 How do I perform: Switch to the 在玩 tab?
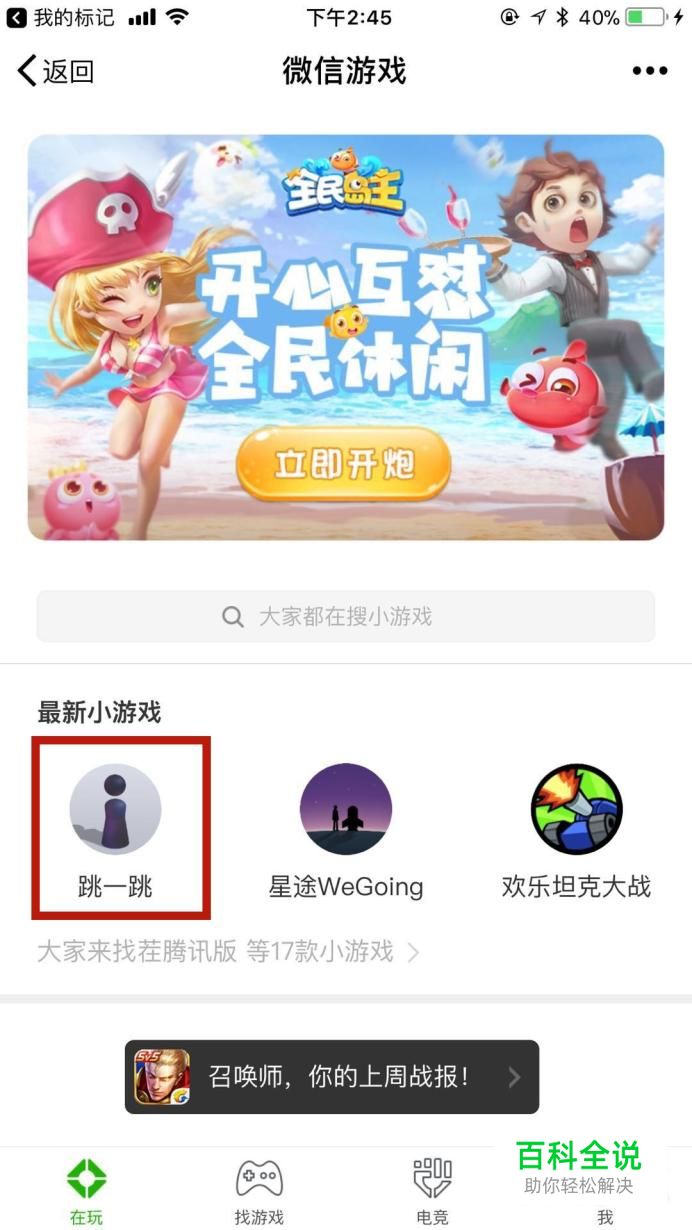[x=86, y=1190]
